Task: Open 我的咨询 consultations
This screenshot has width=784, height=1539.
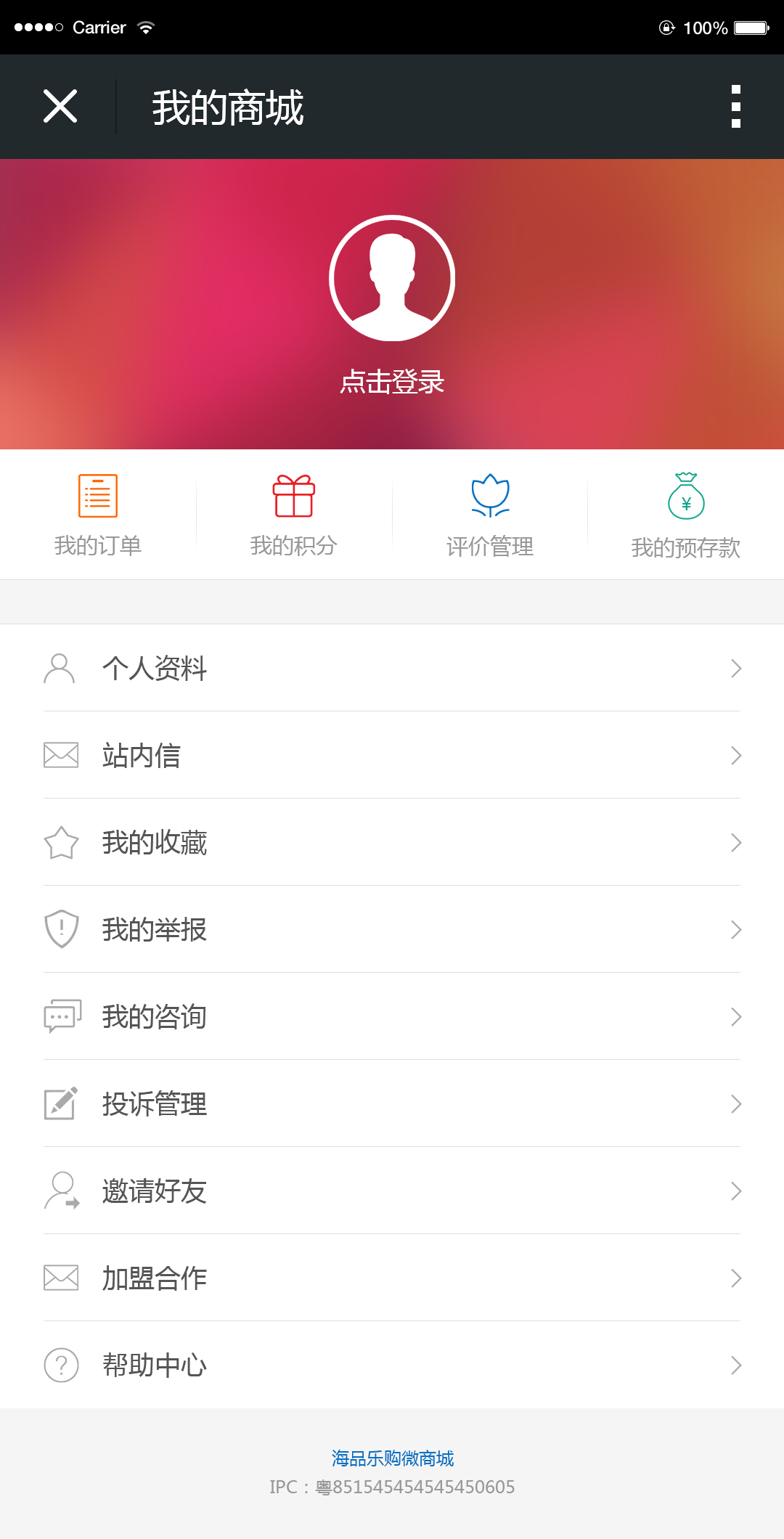Action: [392, 1016]
